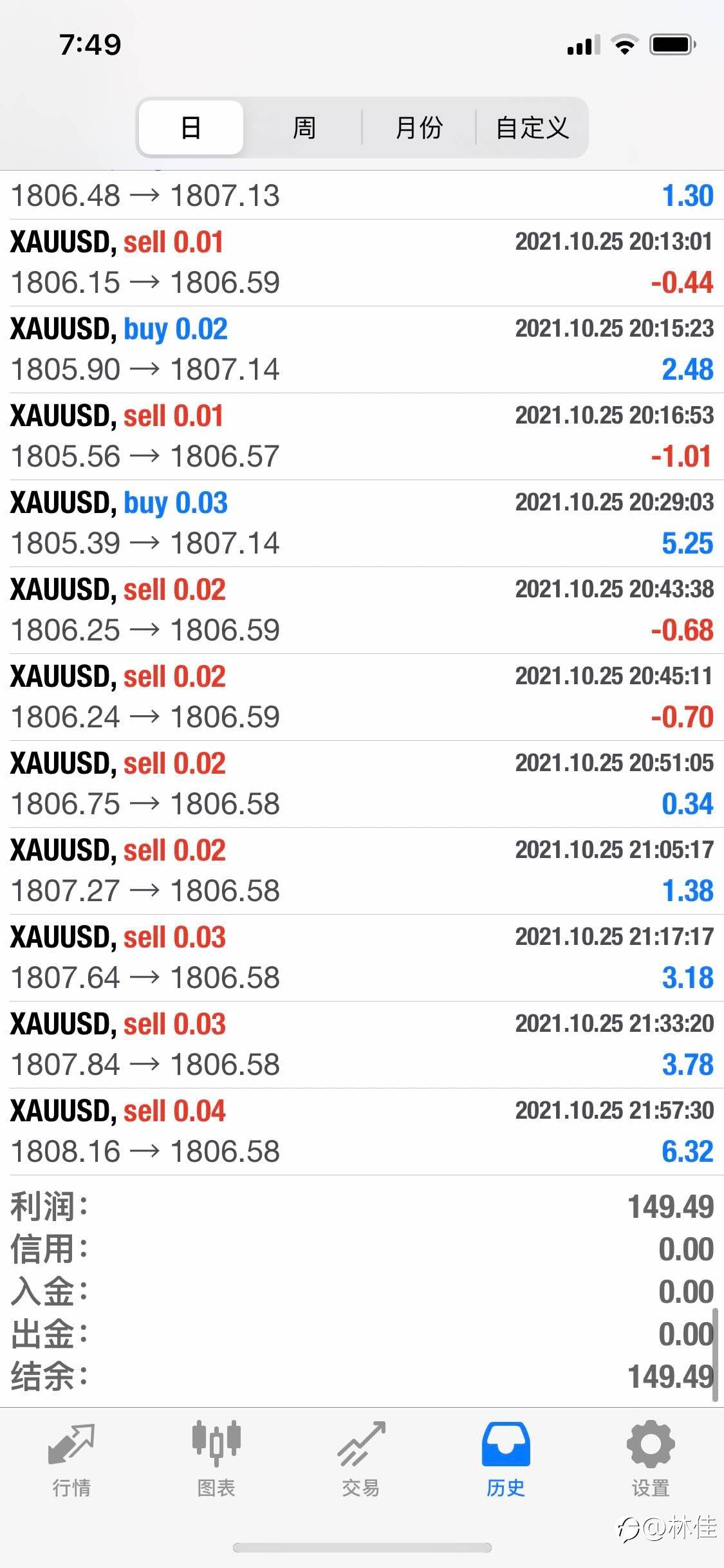Choose the 自定义 custom period
Screen dimensions: 724x1568
(x=532, y=127)
